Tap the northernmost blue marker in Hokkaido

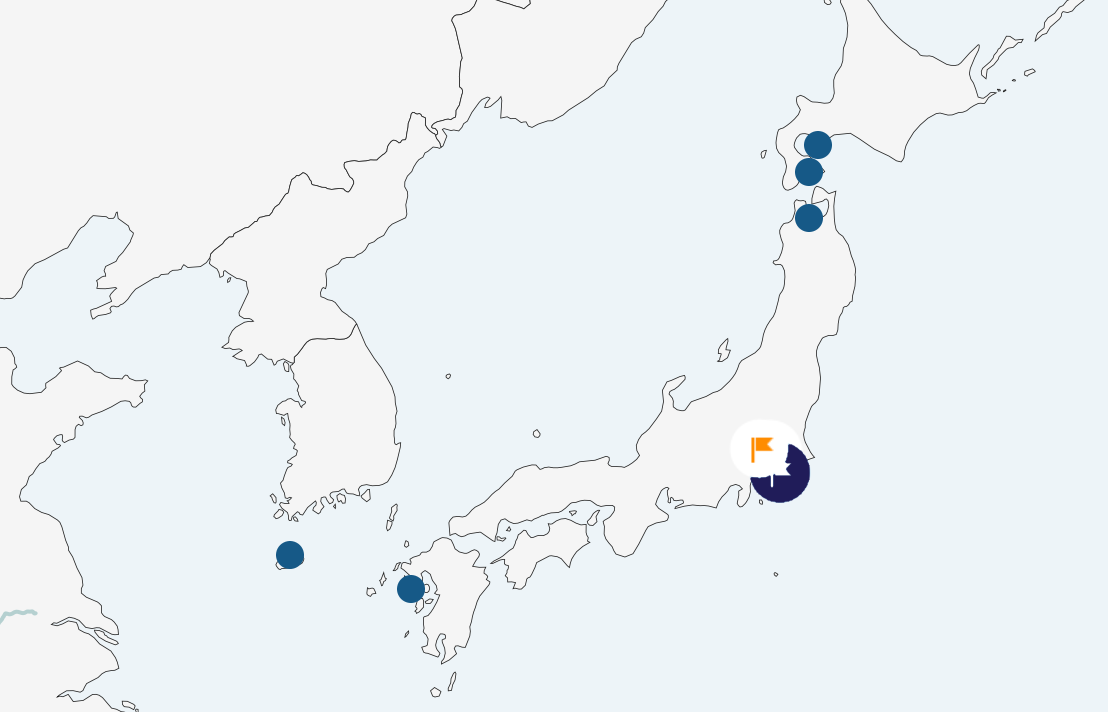pyautogui.click(x=818, y=145)
